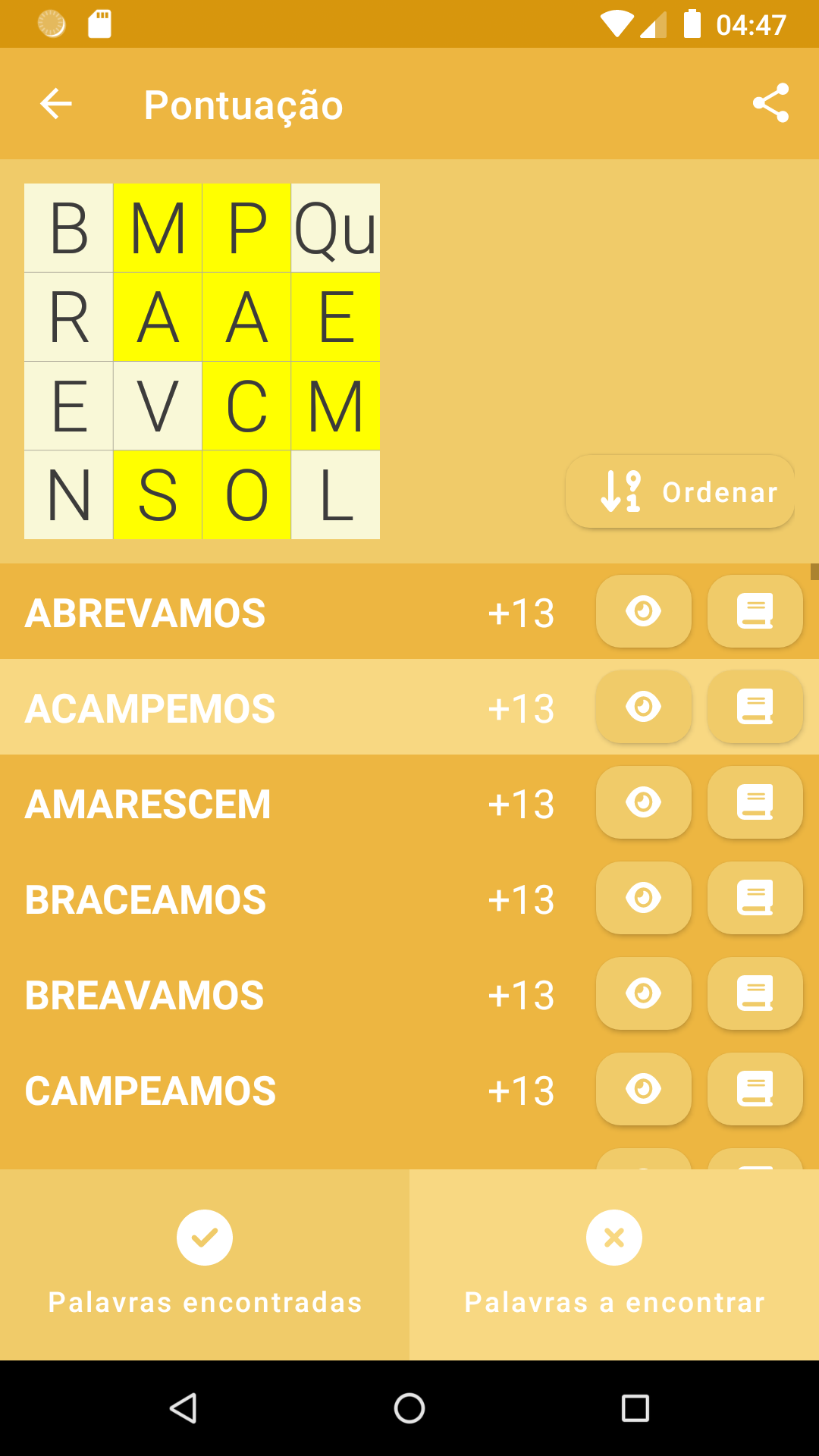
Task: Show CAMPEAMOS on the board via eye icon
Action: pyautogui.click(x=644, y=1089)
